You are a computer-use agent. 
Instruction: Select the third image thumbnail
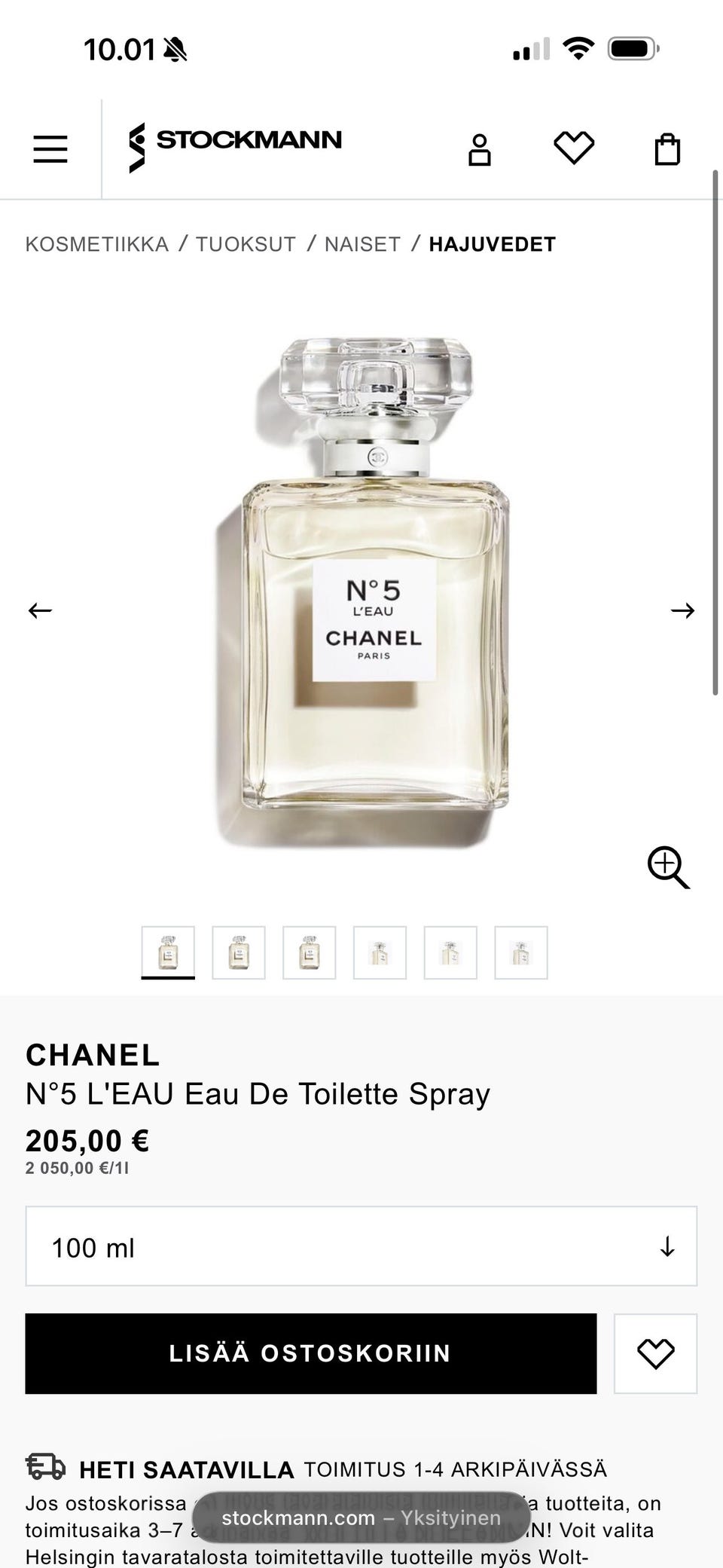click(x=310, y=952)
